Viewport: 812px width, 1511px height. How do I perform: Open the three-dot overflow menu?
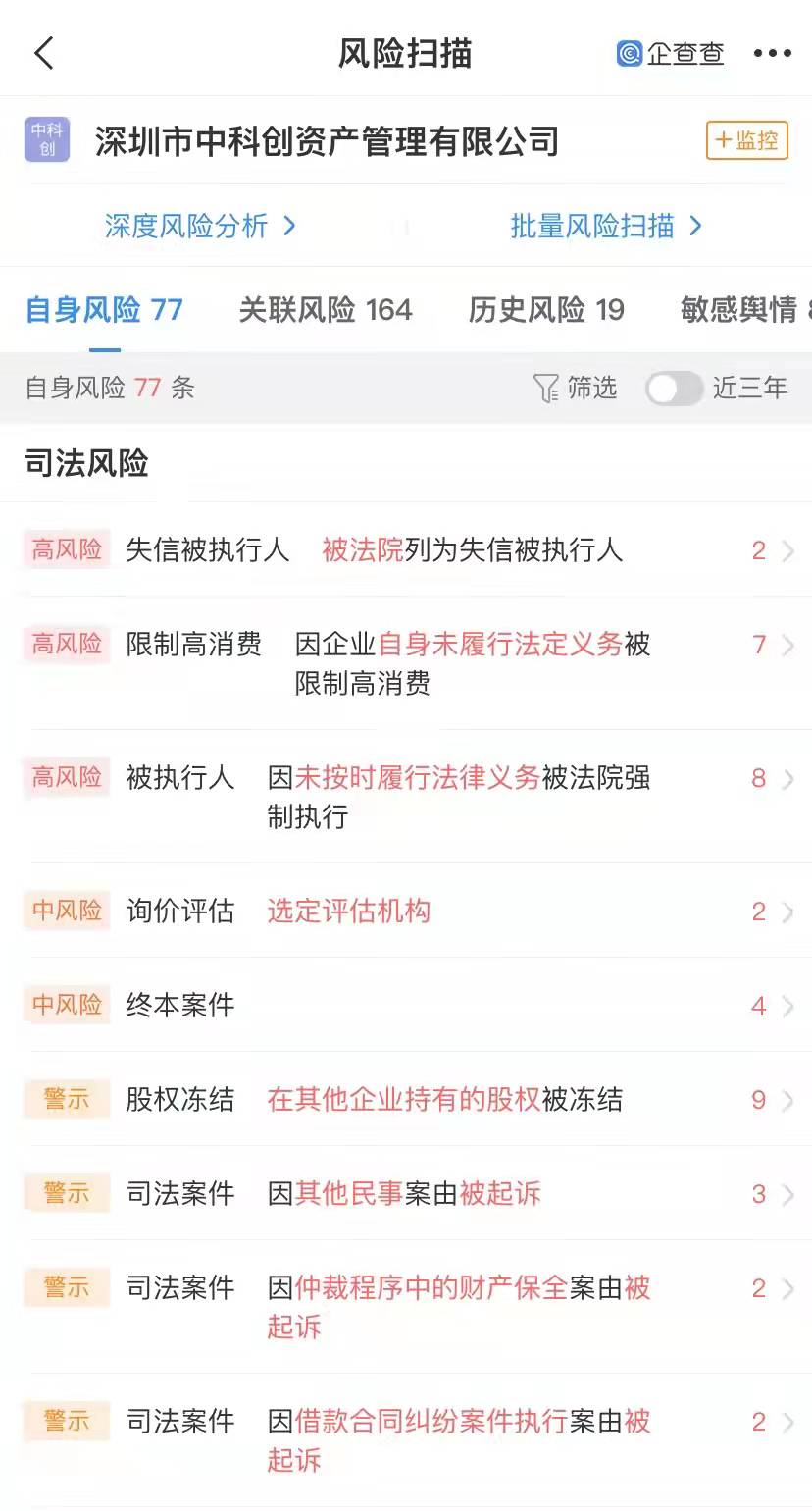[x=772, y=54]
